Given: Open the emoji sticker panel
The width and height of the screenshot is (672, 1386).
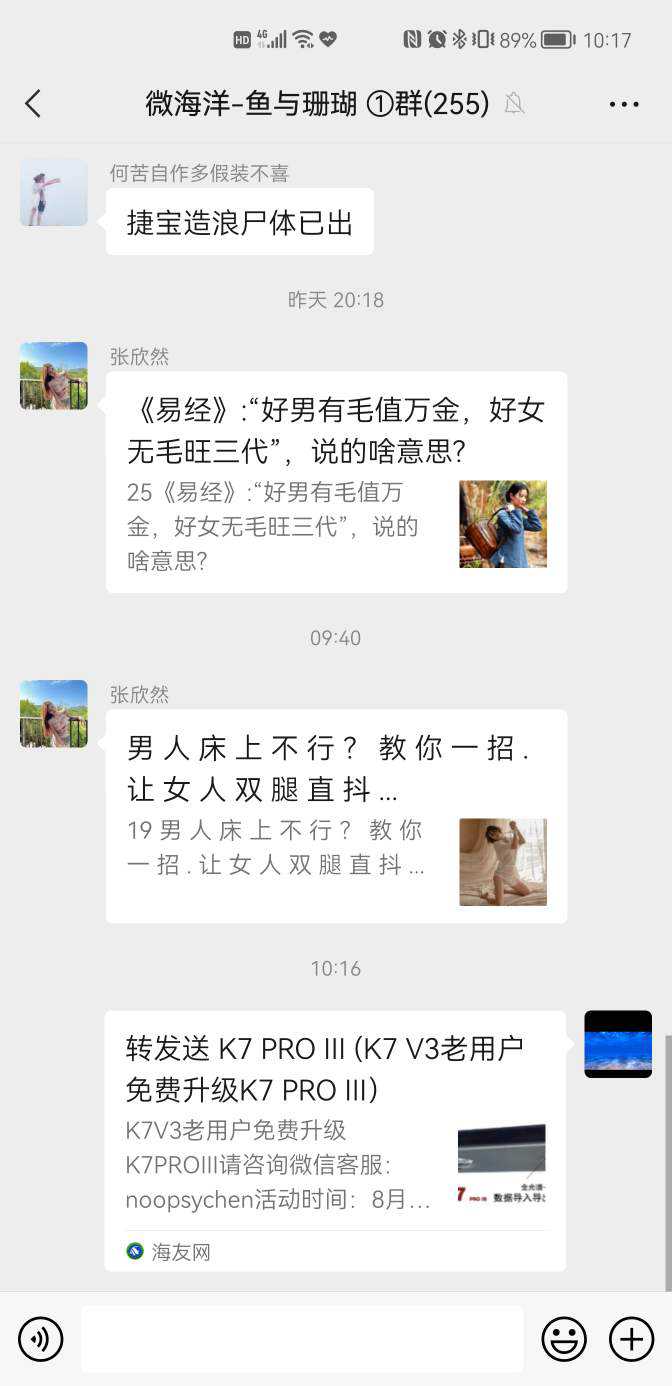Looking at the screenshot, I should 564,1339.
